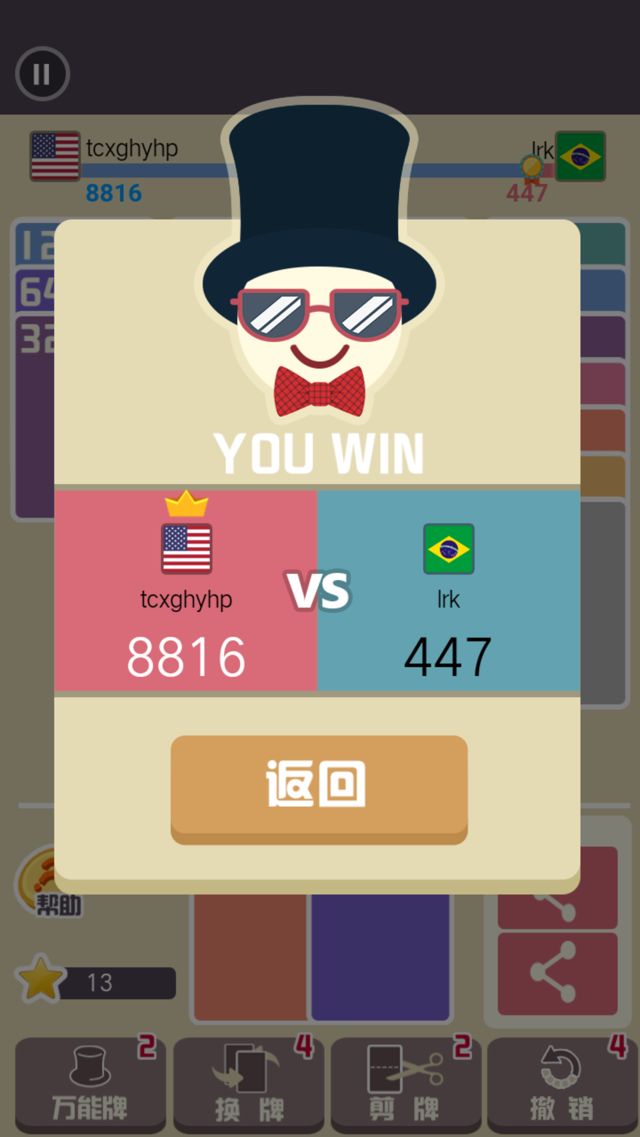Image resolution: width=640 pixels, height=1137 pixels.
Task: Use the 换牌 swap card power-up
Action: click(x=248, y=1083)
